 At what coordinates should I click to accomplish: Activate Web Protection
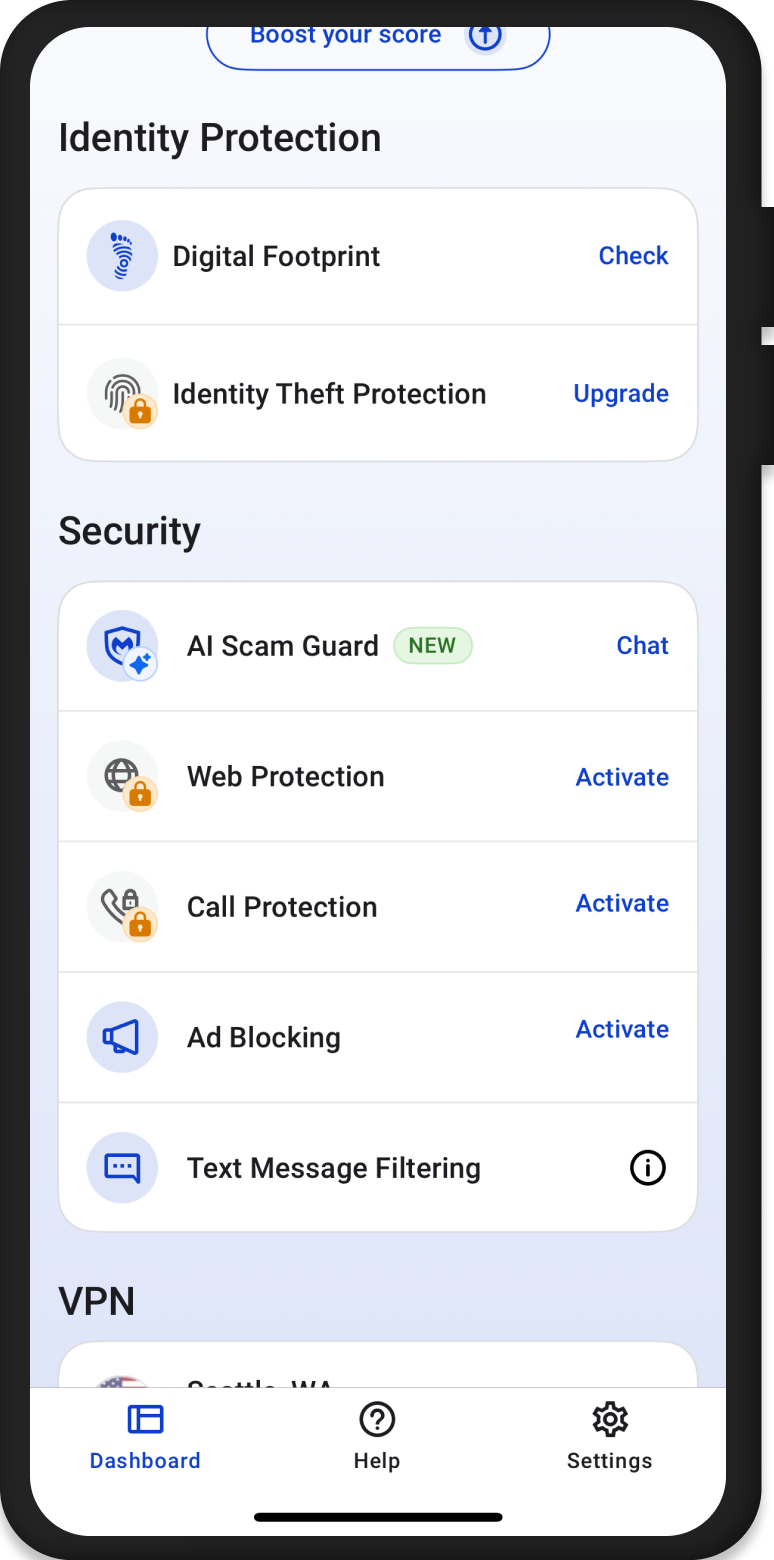tap(622, 777)
